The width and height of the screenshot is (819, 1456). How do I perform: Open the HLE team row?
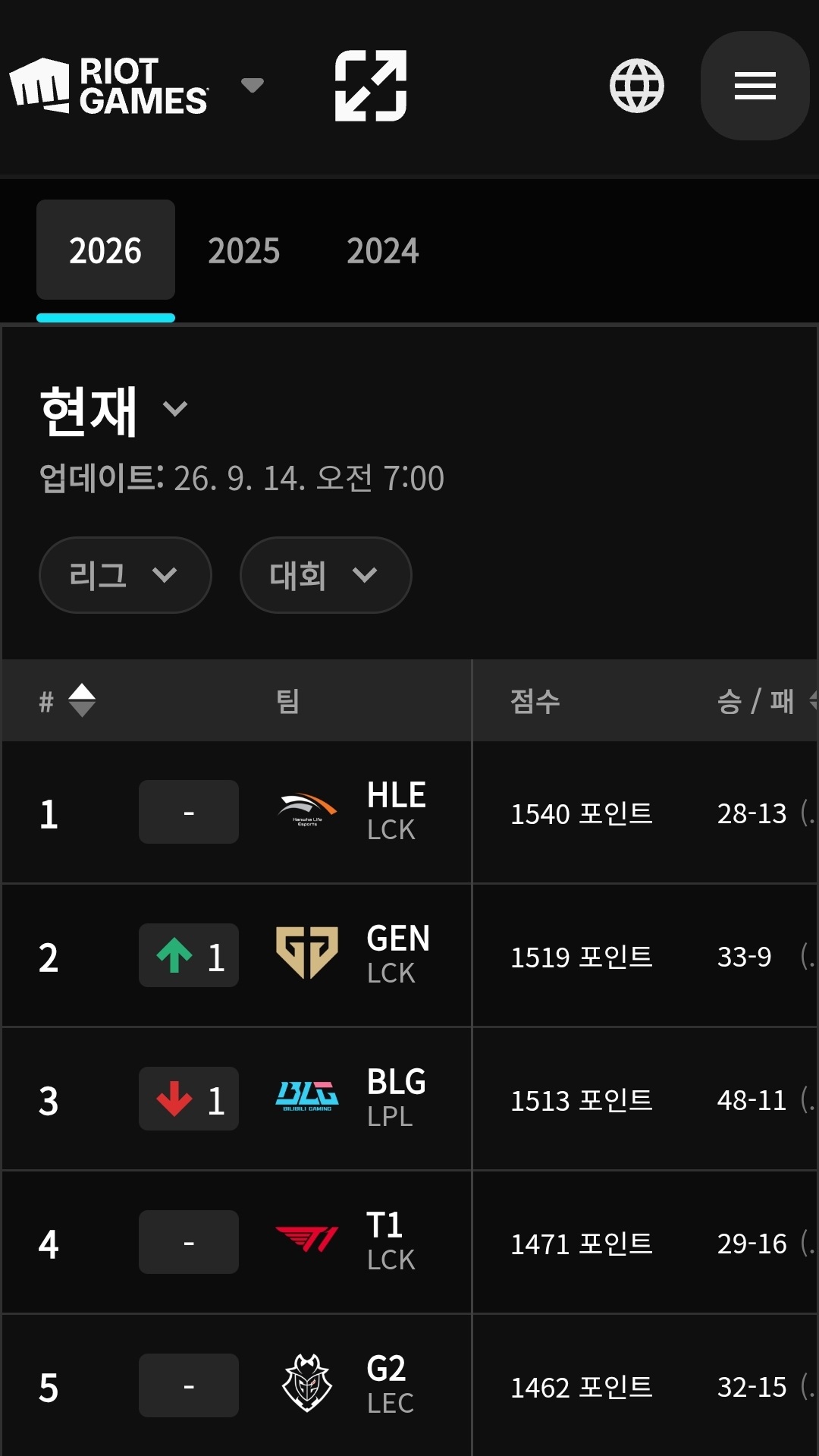point(409,813)
